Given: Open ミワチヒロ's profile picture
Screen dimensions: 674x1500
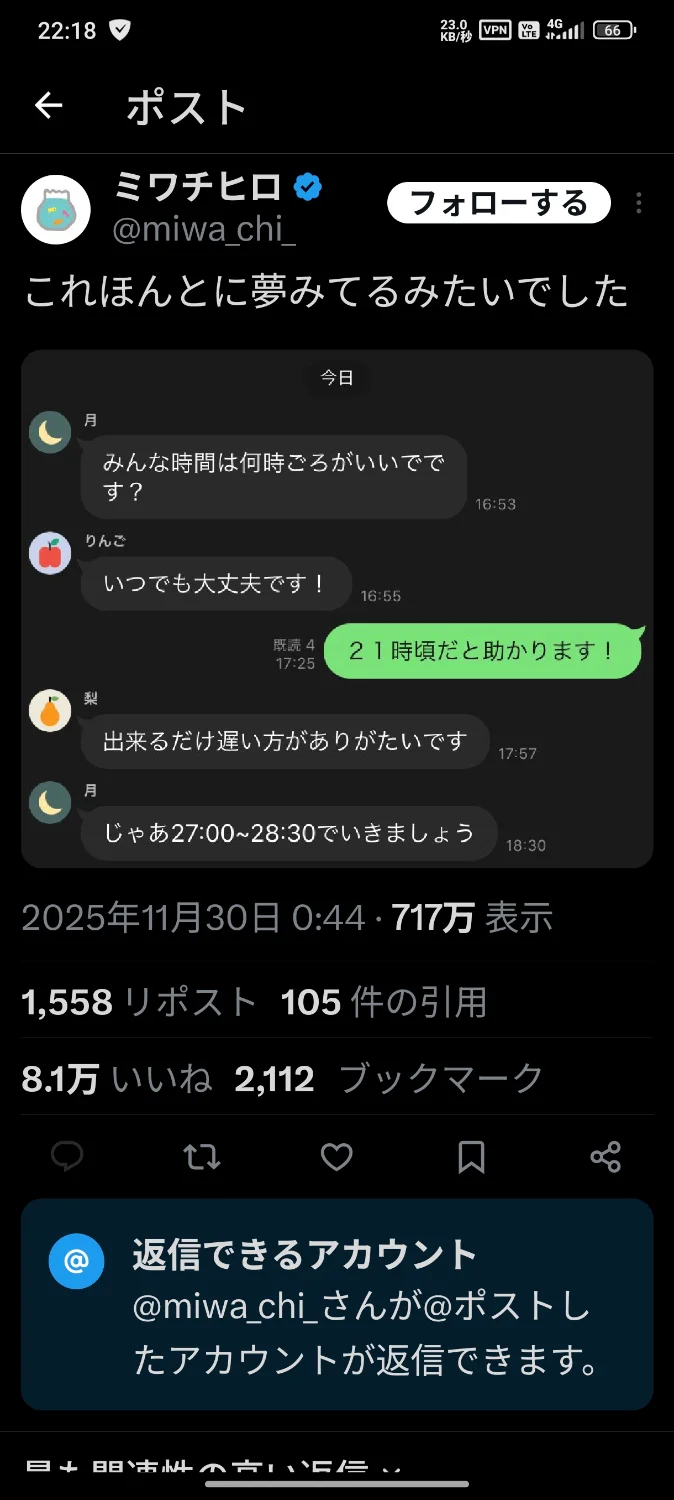Looking at the screenshot, I should [x=56, y=209].
